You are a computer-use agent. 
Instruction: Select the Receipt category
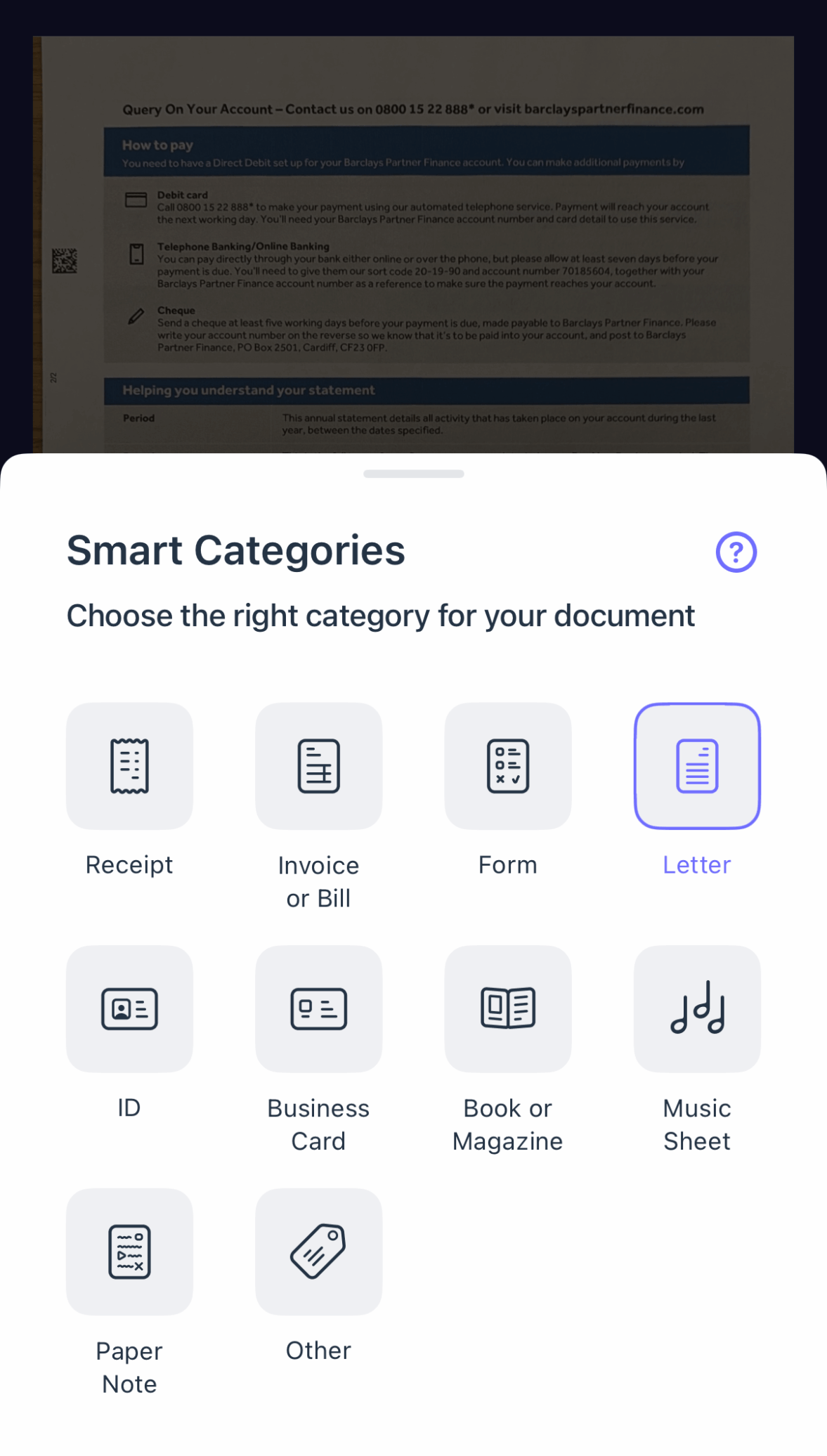pos(129,766)
